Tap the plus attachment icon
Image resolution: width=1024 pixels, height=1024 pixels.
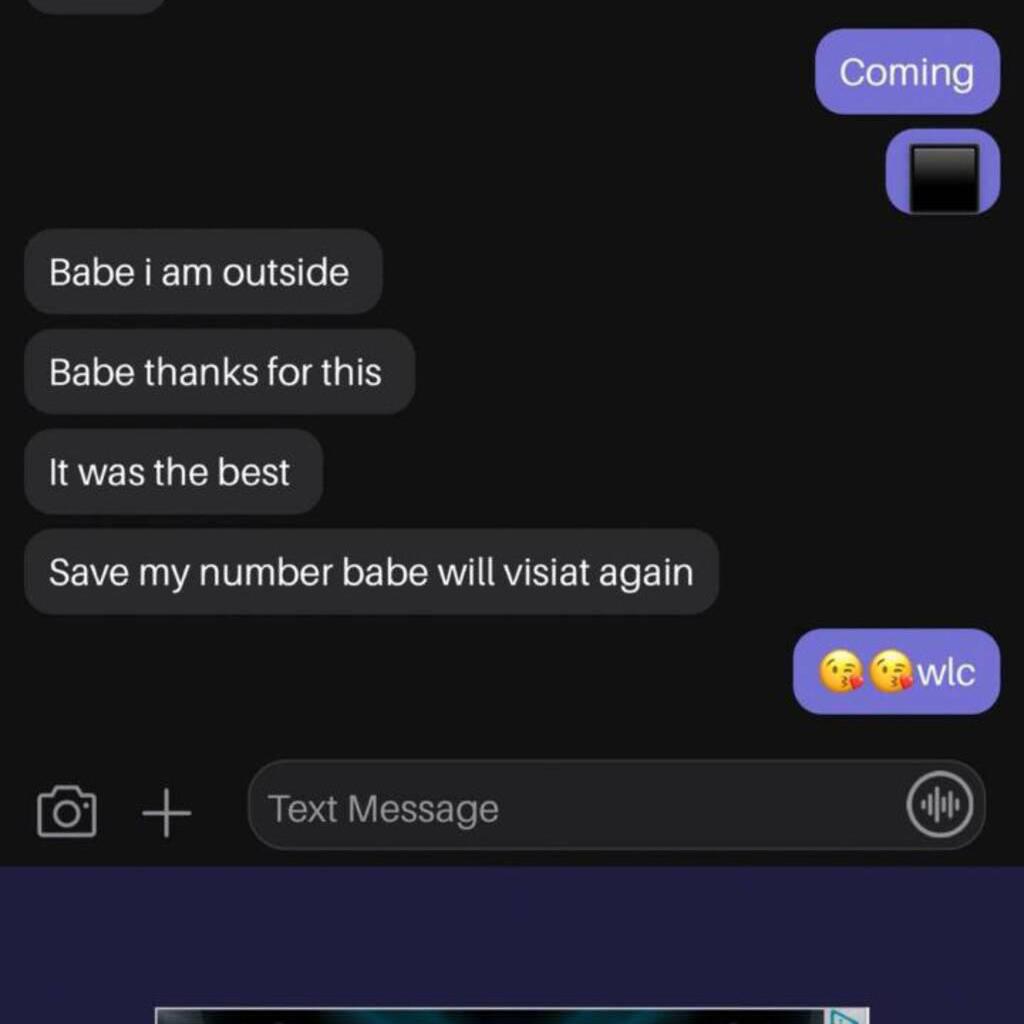167,811
